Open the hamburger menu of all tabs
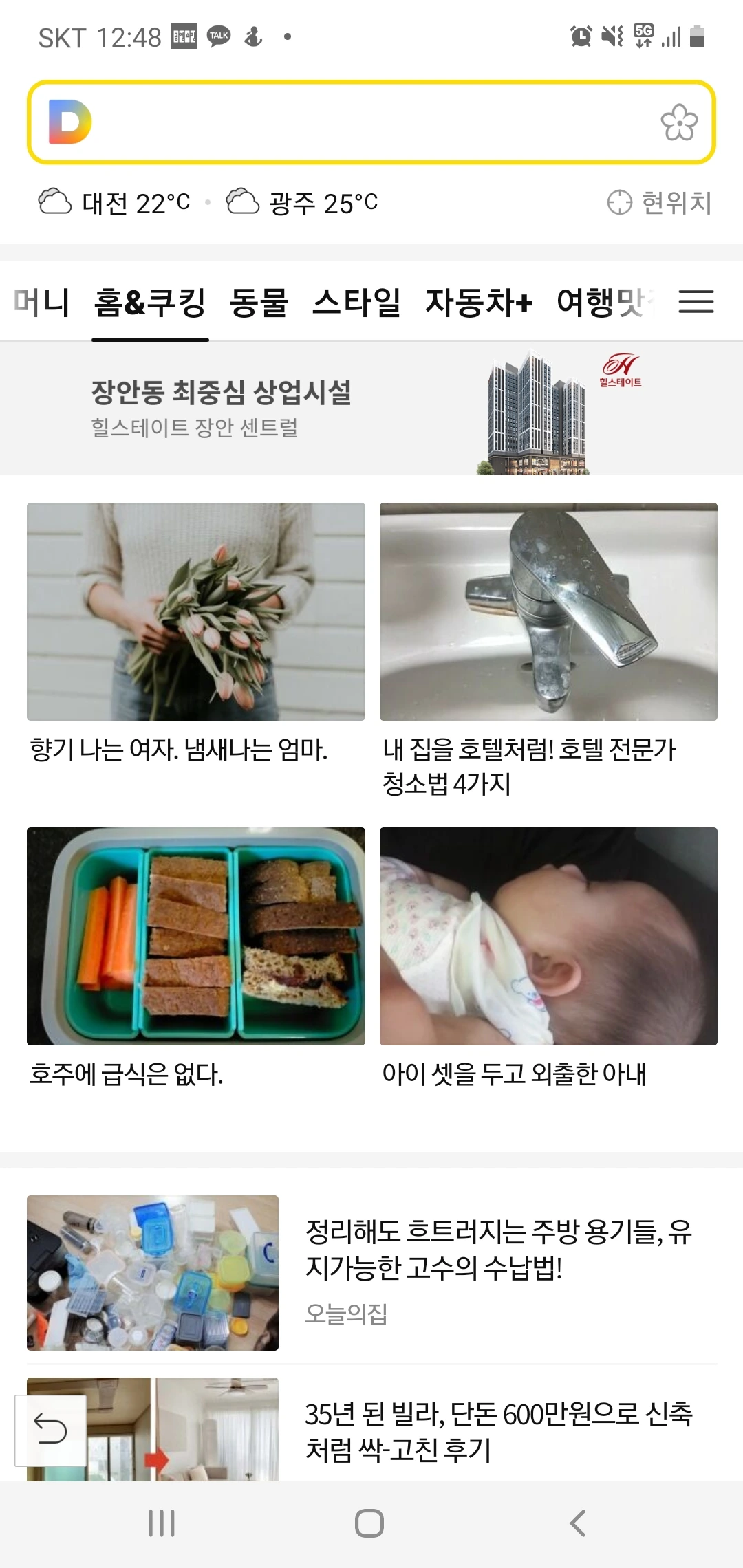This screenshot has width=743, height=1568. click(696, 302)
